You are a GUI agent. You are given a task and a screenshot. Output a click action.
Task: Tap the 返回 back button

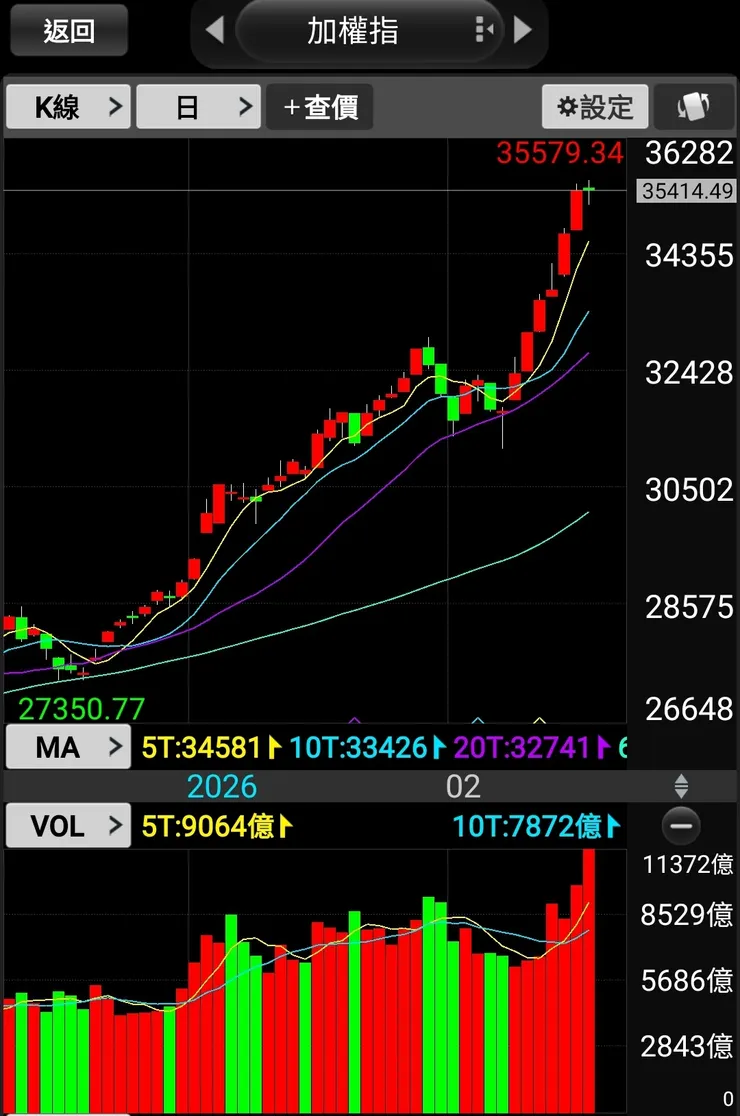pyautogui.click(x=69, y=30)
